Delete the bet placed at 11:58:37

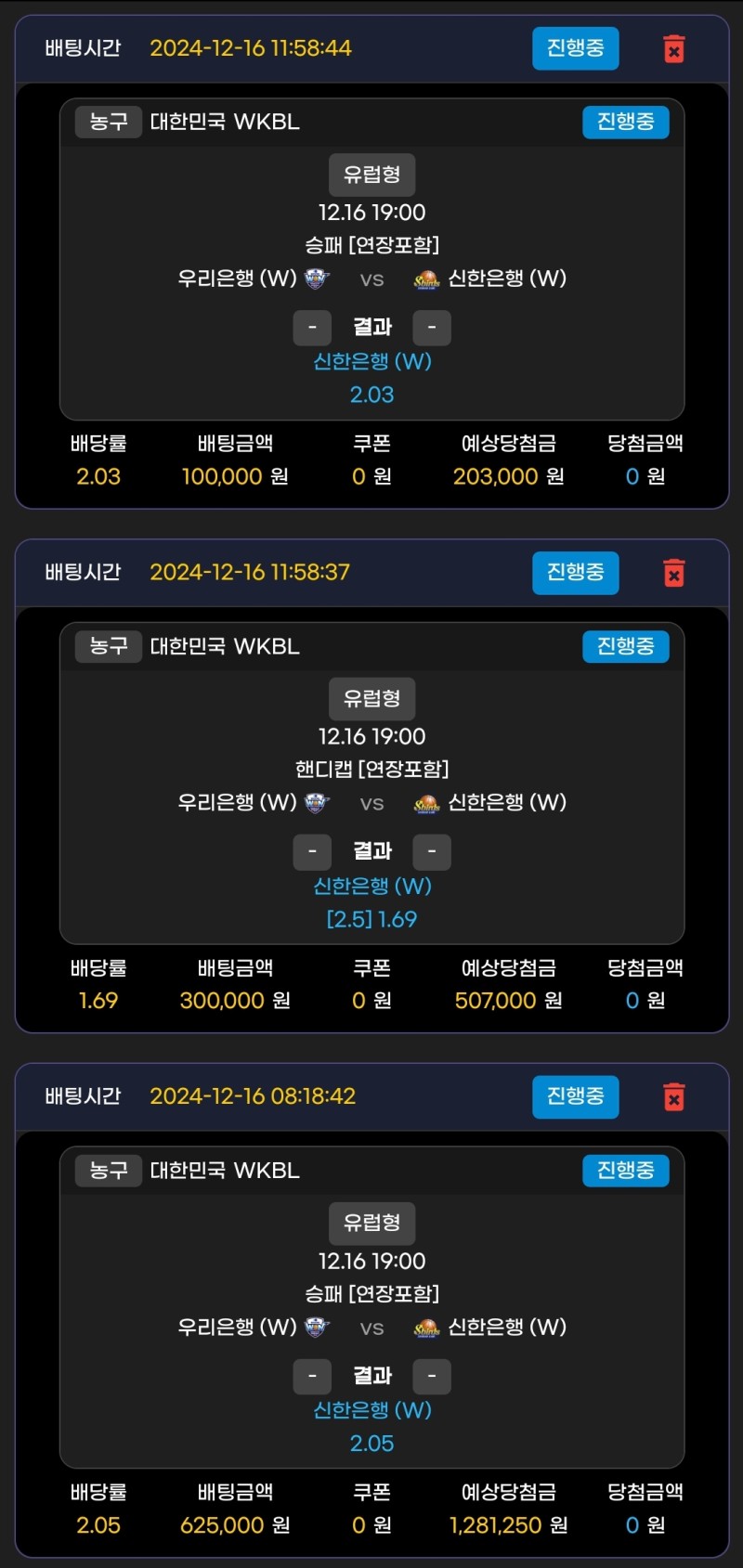(x=674, y=574)
